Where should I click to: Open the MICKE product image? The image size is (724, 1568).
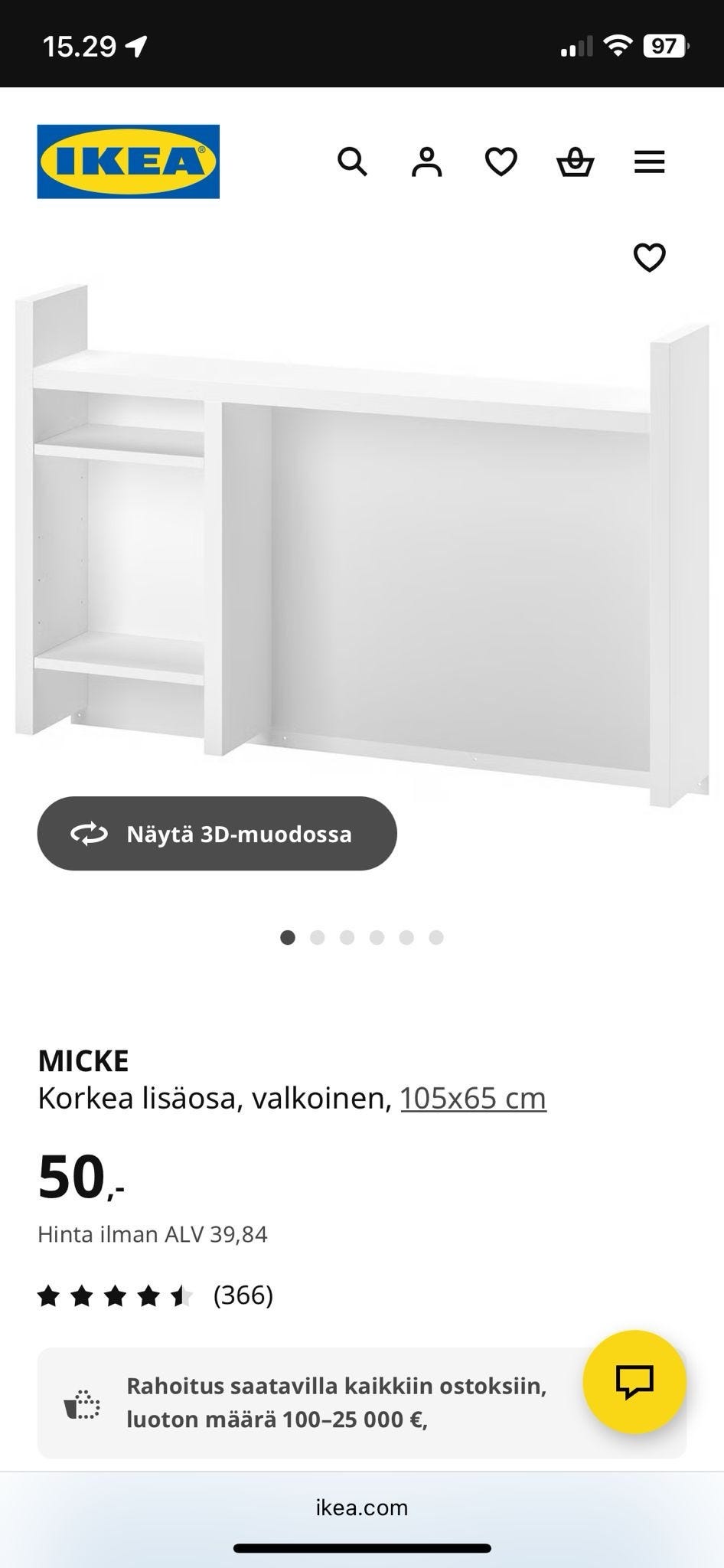click(362, 545)
